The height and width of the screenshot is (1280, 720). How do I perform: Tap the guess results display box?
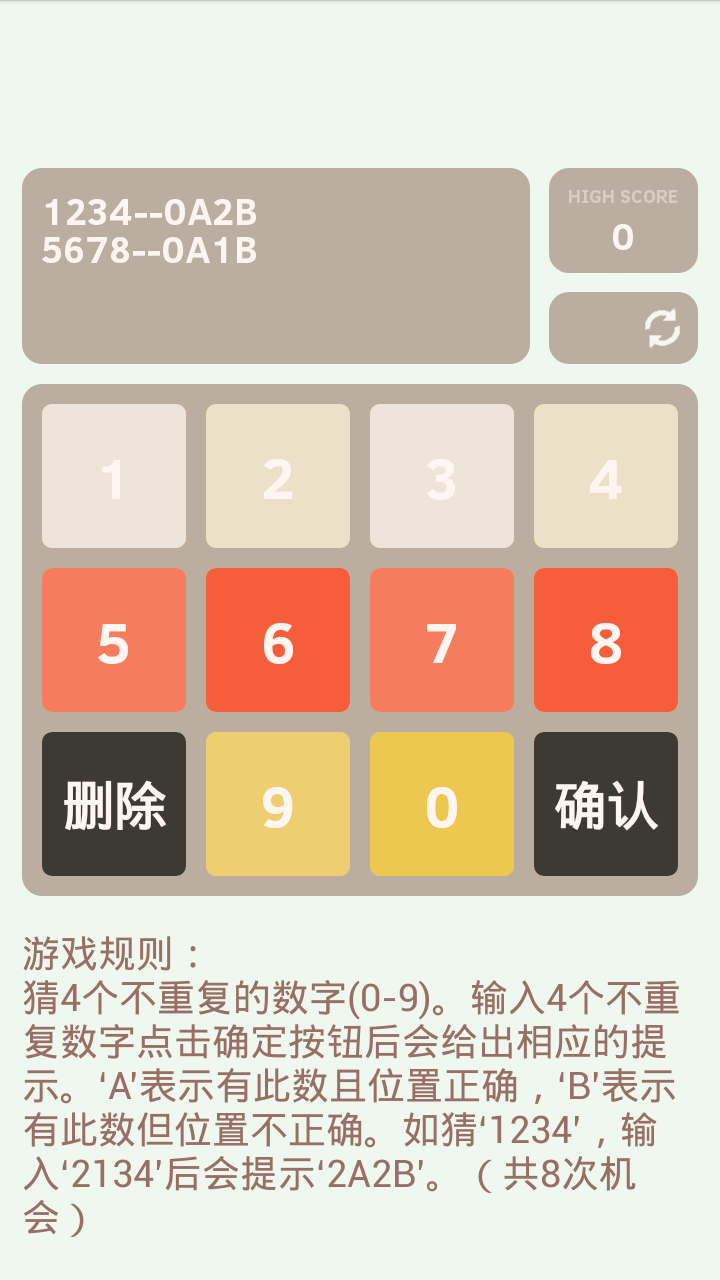[x=273, y=265]
